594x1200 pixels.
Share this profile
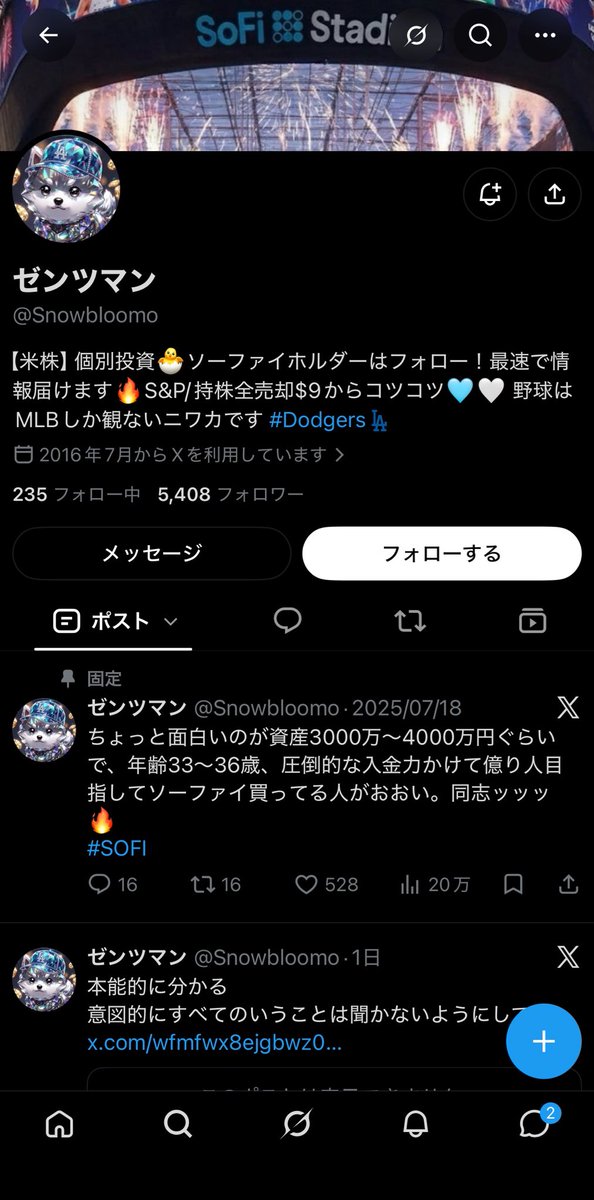pyautogui.click(x=555, y=194)
